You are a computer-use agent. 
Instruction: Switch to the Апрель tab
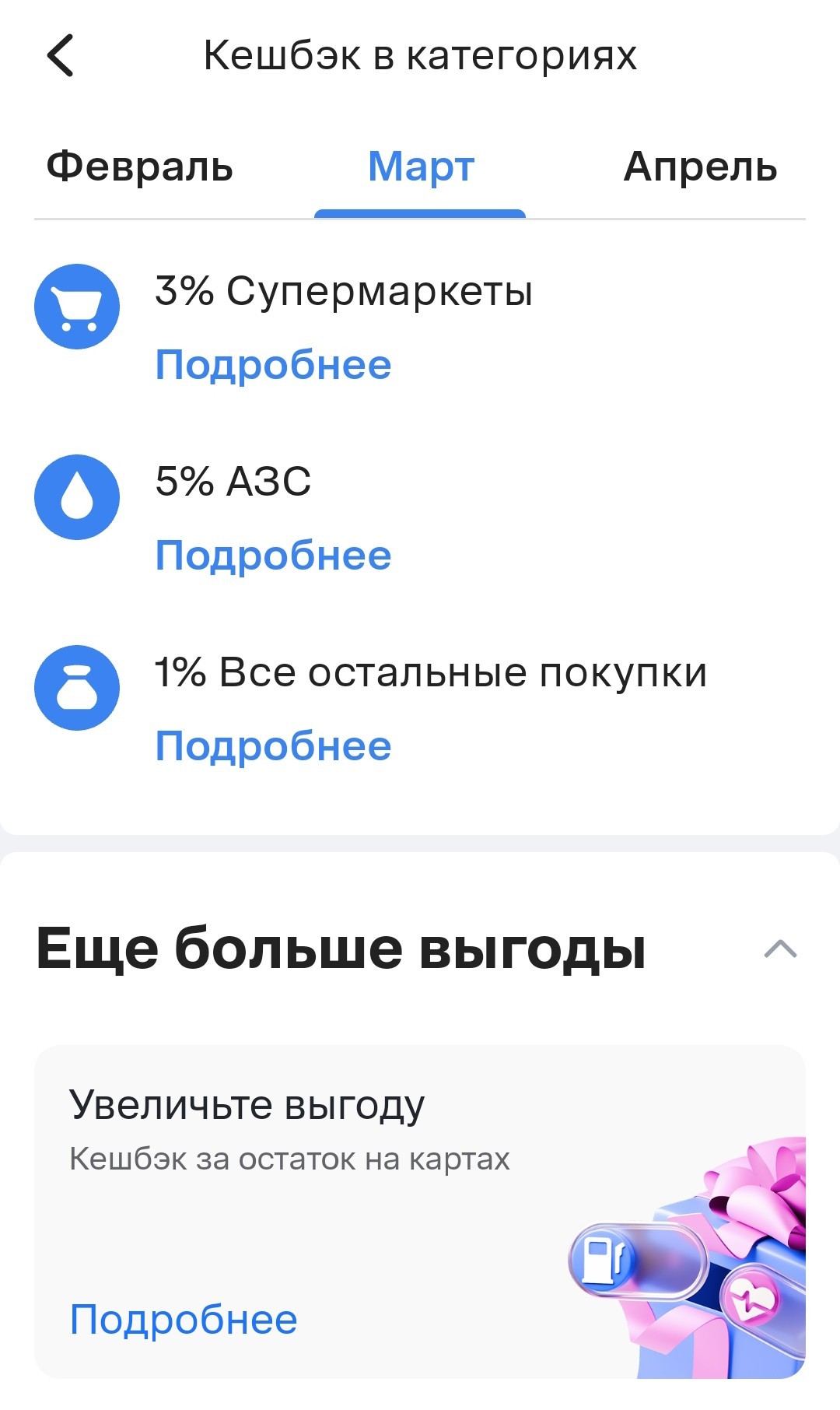(700, 167)
